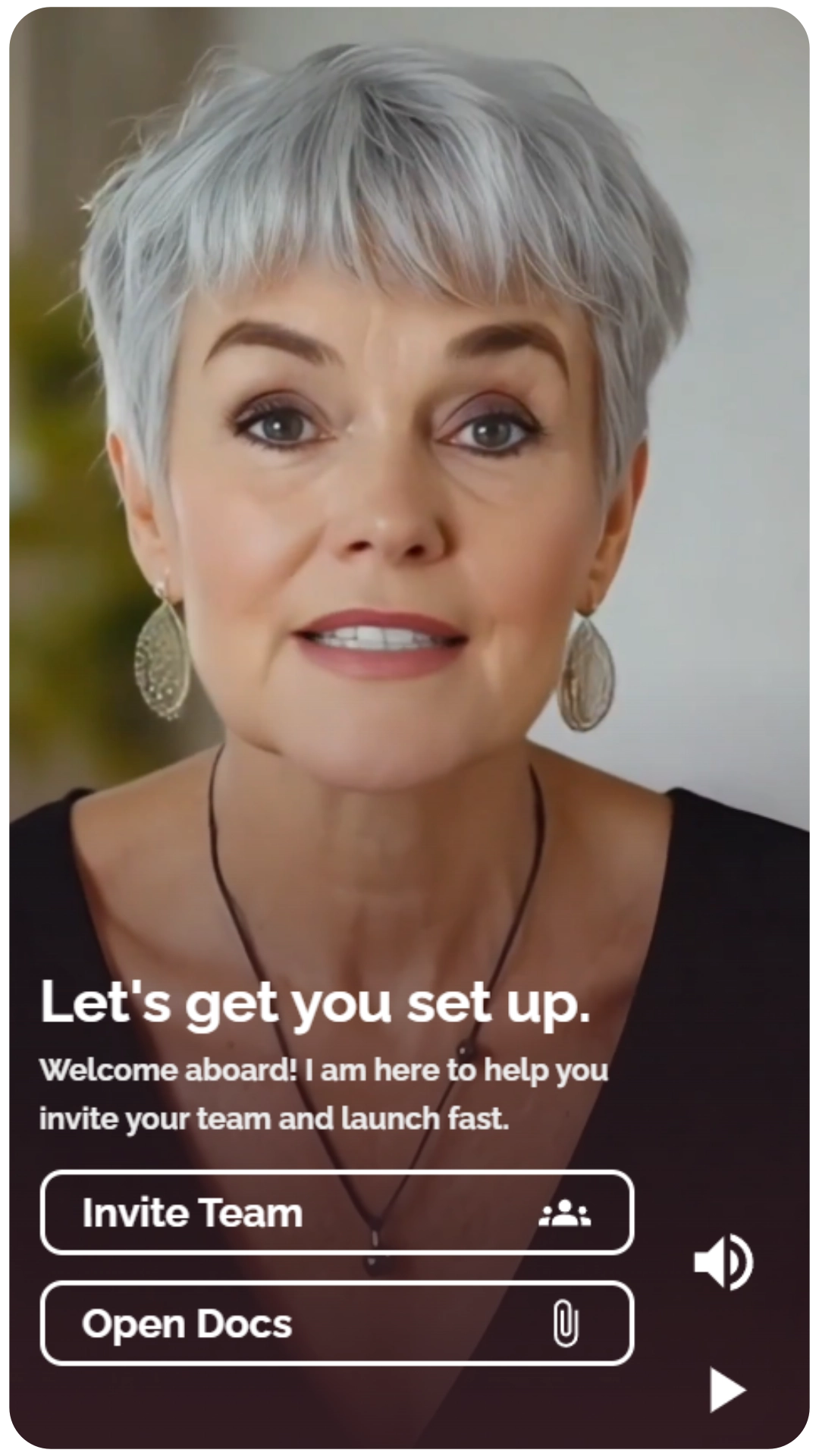819x1456 pixels.
Task: Mute the video sound
Action: click(x=723, y=1262)
